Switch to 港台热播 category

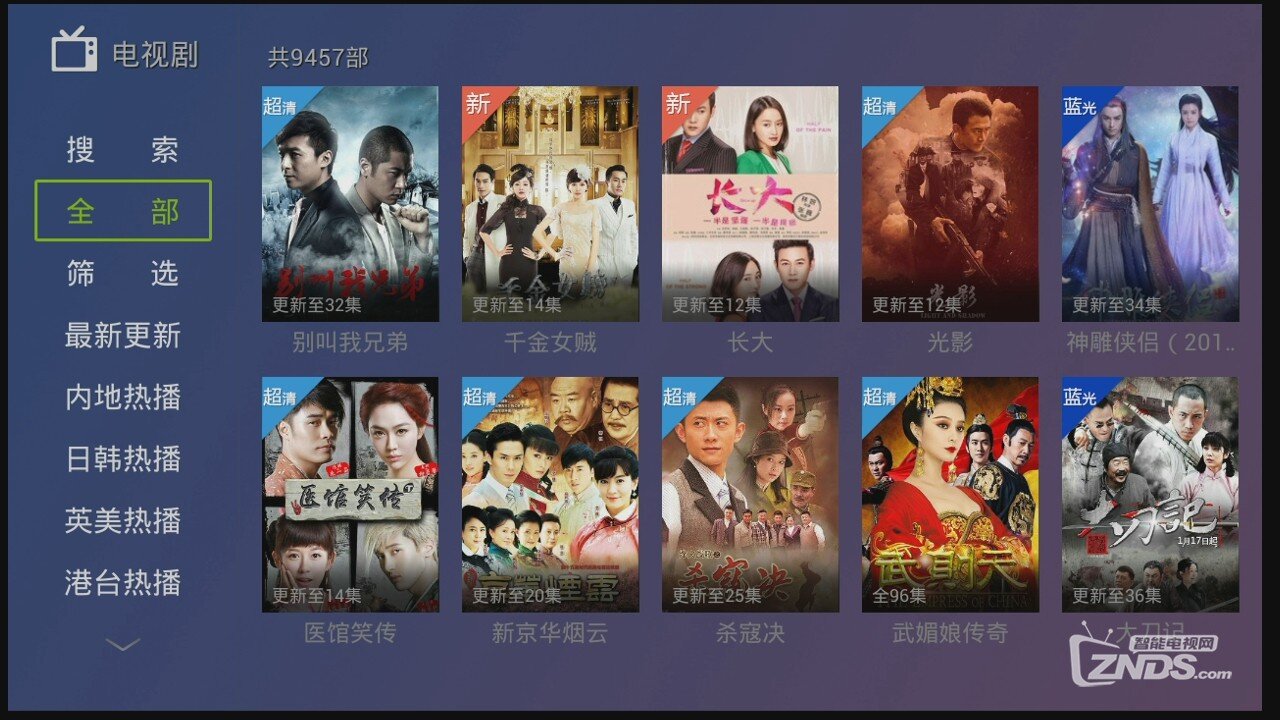coord(122,582)
